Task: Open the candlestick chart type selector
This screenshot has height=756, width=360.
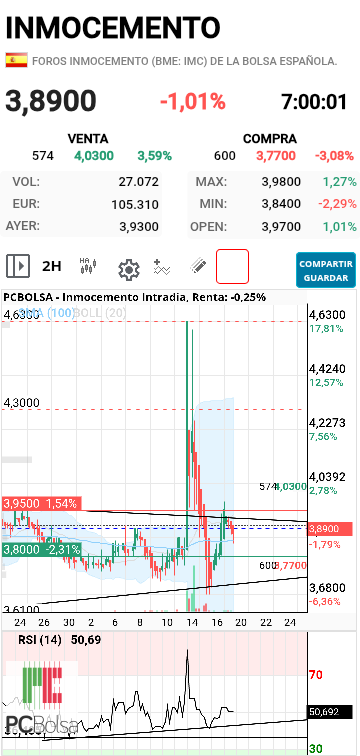Action: 88,266
